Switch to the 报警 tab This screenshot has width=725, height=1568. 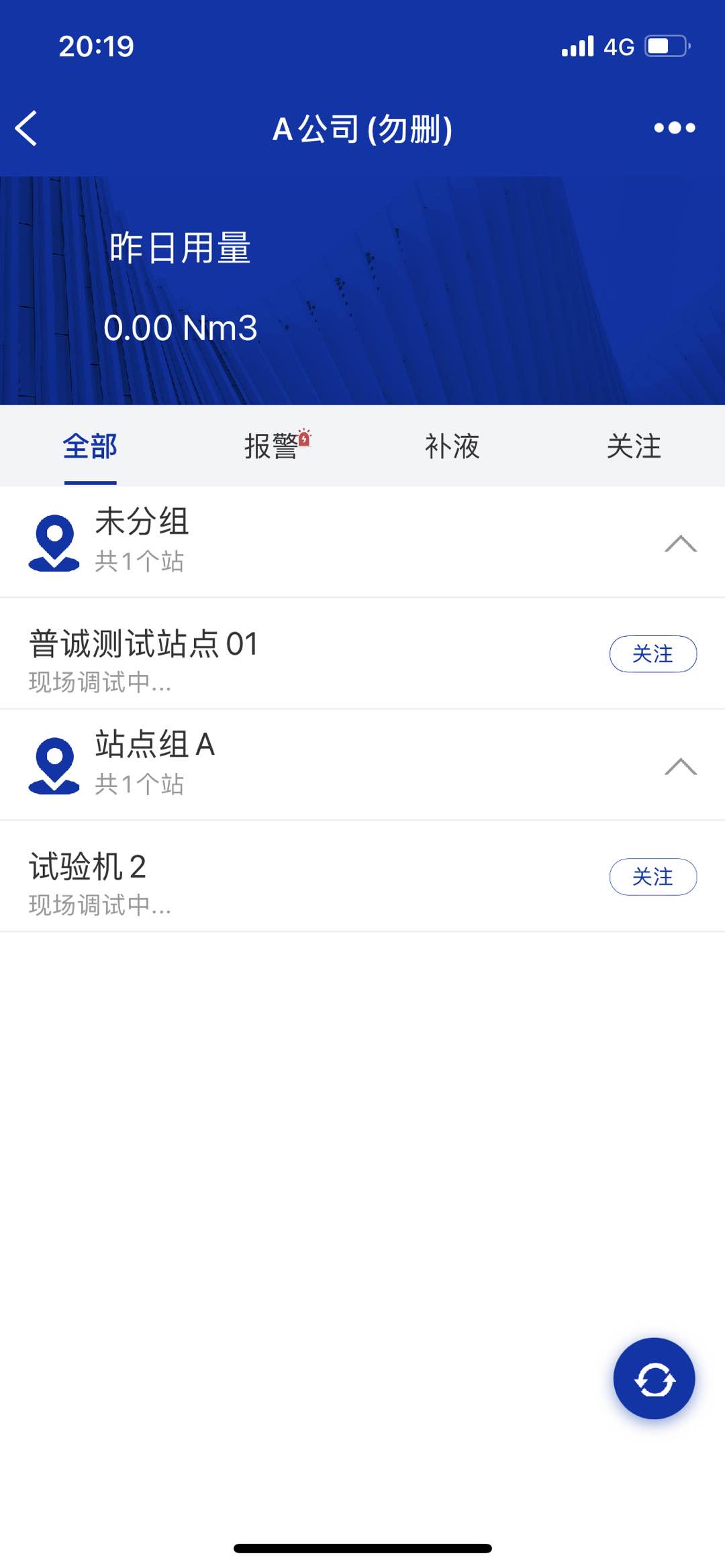click(272, 447)
